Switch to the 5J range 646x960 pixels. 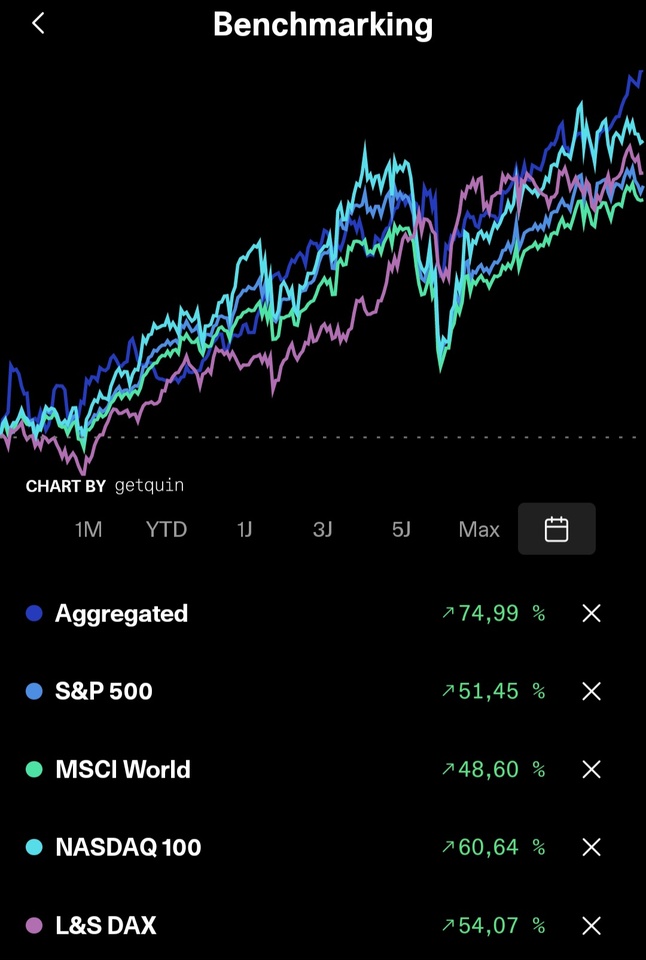coord(401,529)
